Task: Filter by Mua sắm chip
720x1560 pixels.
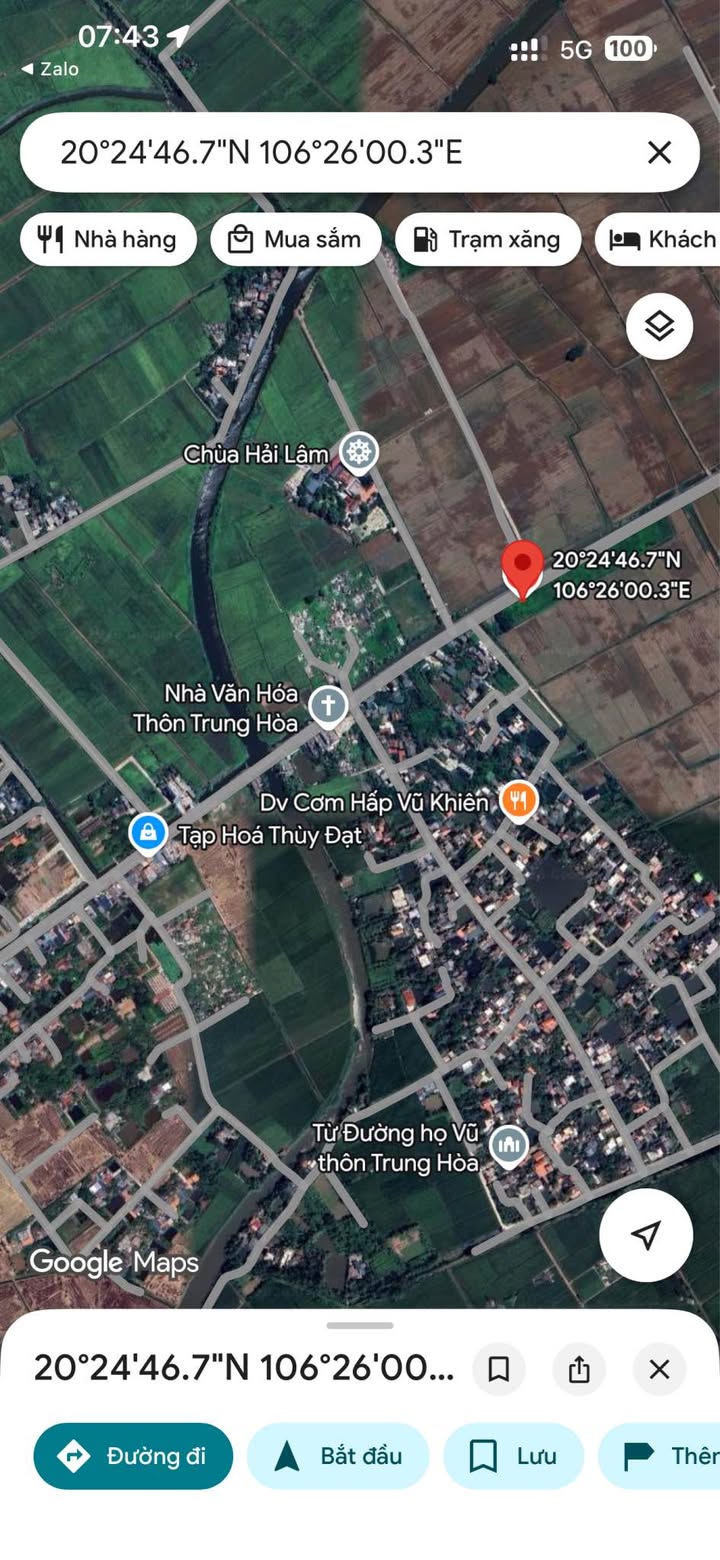Action: point(295,239)
